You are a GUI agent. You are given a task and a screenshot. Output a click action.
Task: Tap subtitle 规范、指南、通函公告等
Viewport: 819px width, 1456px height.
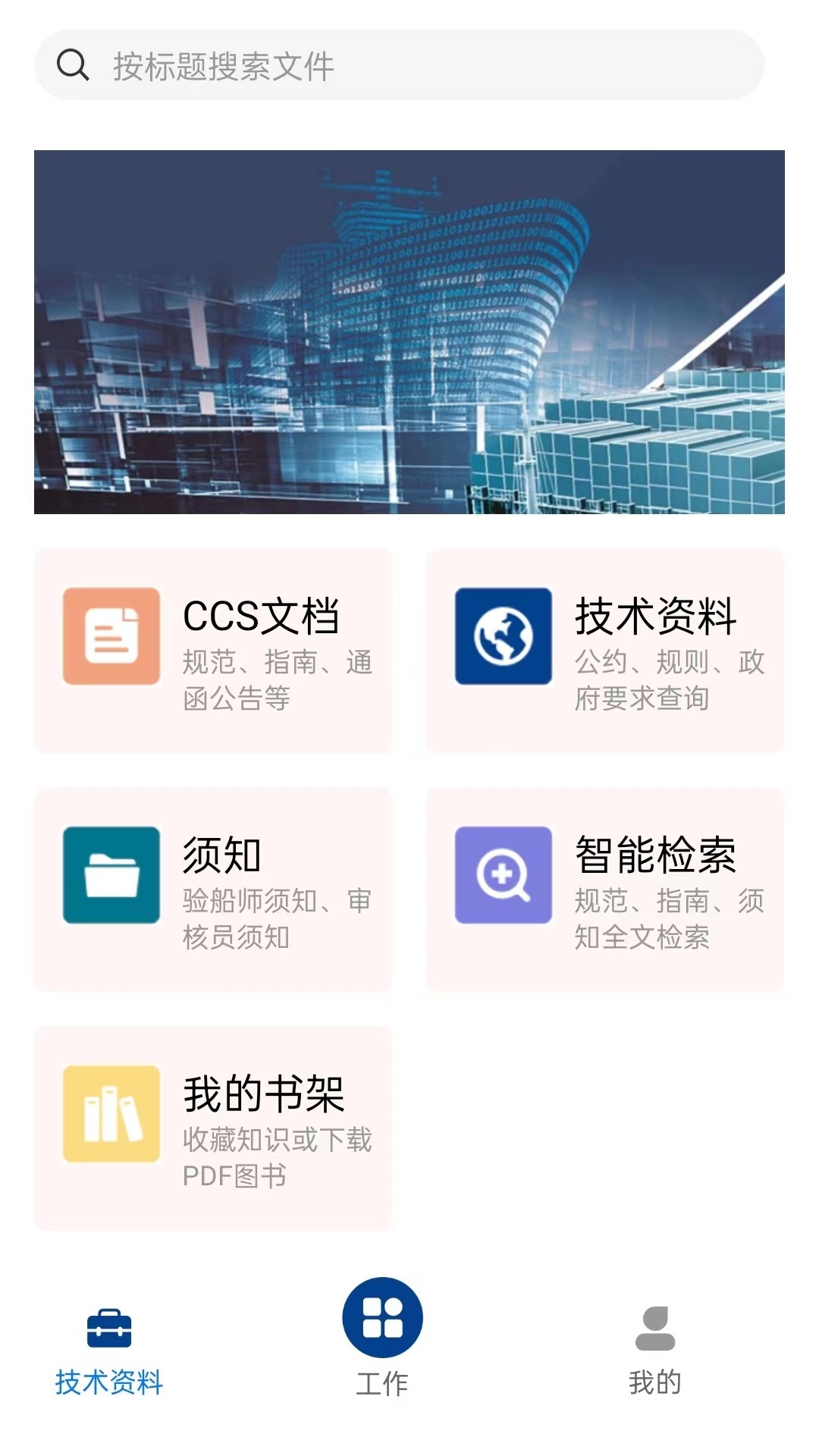[277, 679]
